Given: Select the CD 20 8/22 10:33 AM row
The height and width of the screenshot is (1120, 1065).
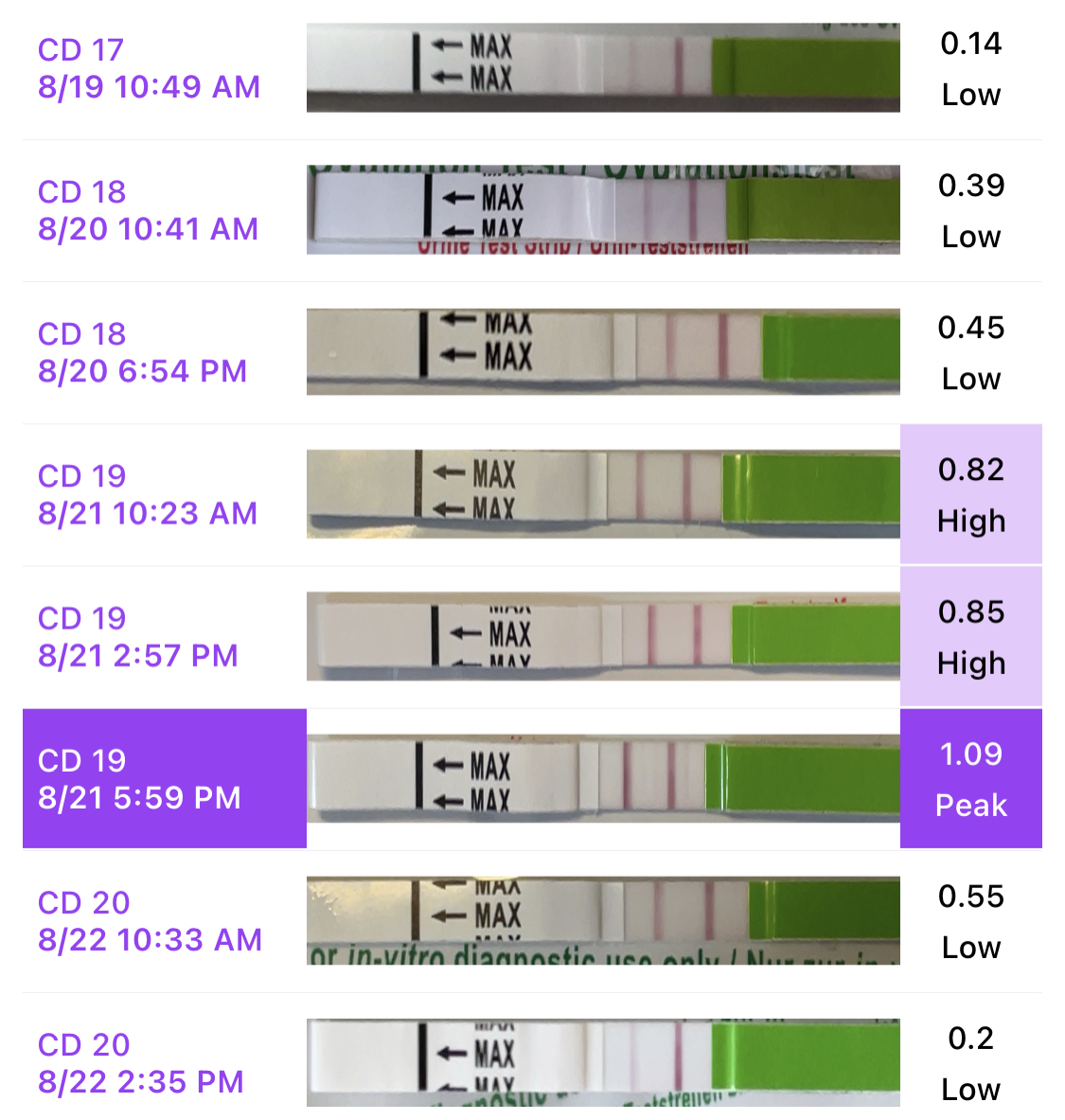Looking at the screenshot, I should click(x=150, y=920).
